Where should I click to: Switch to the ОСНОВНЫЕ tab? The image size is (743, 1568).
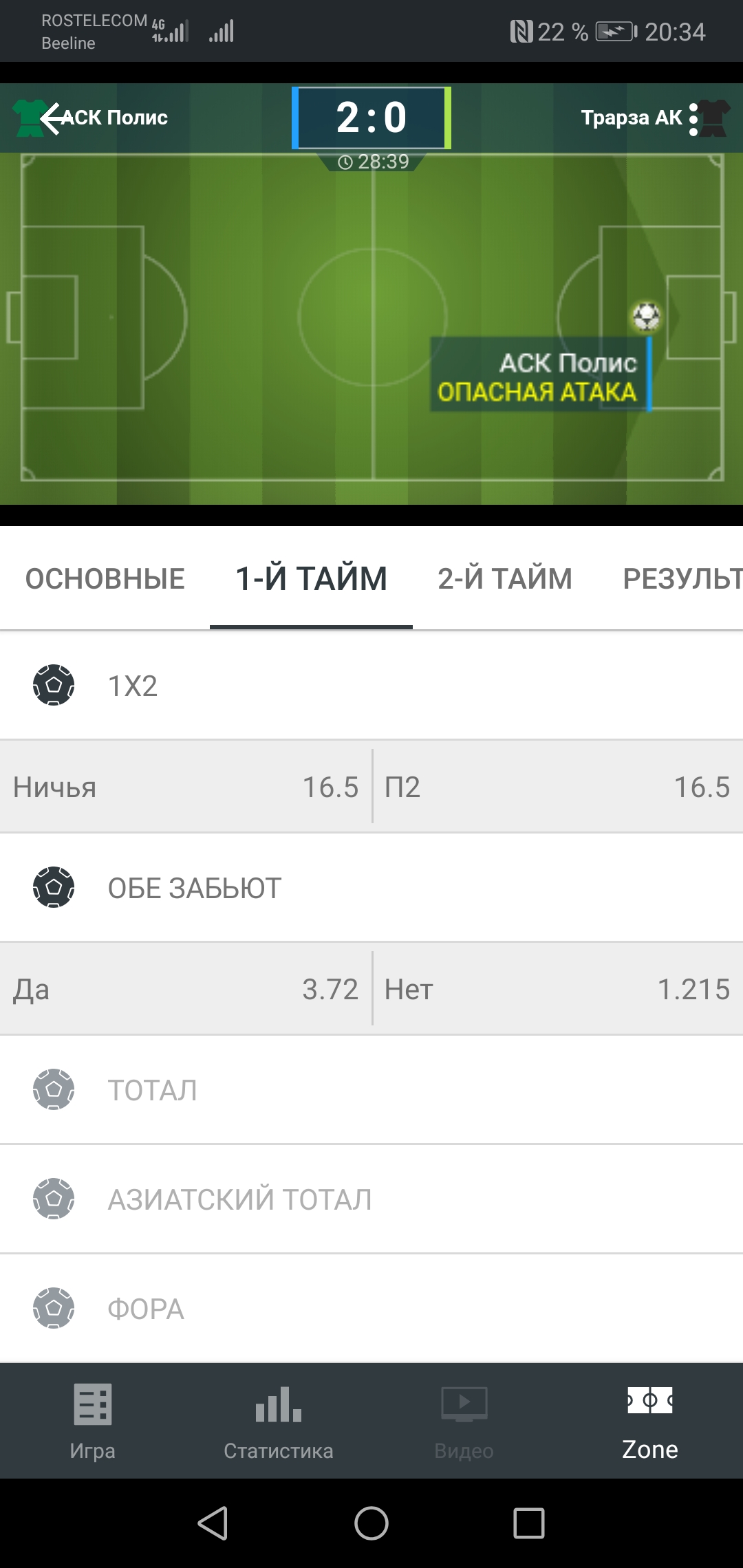105,579
